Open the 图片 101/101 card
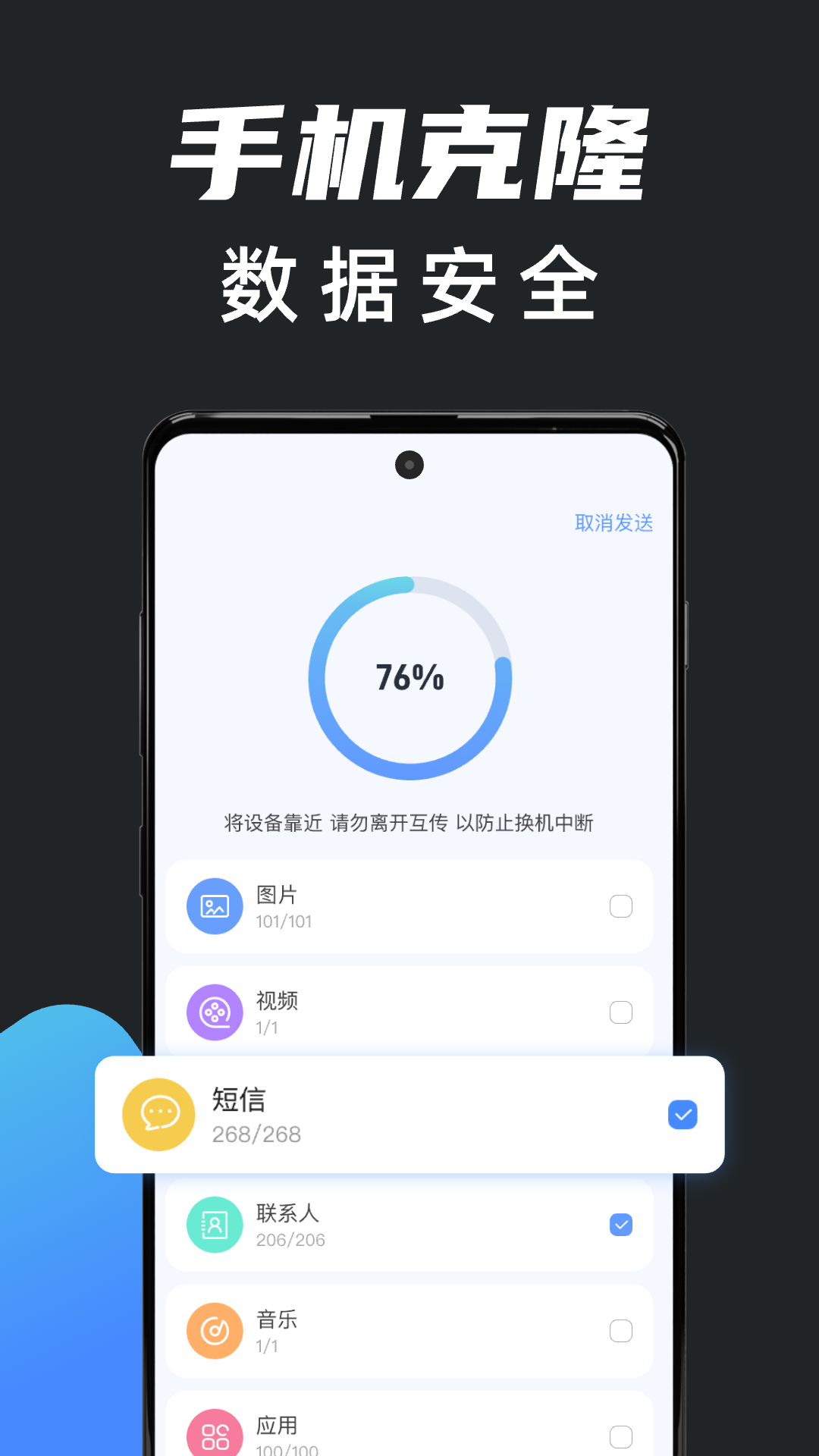The image size is (819, 1456). [409, 906]
